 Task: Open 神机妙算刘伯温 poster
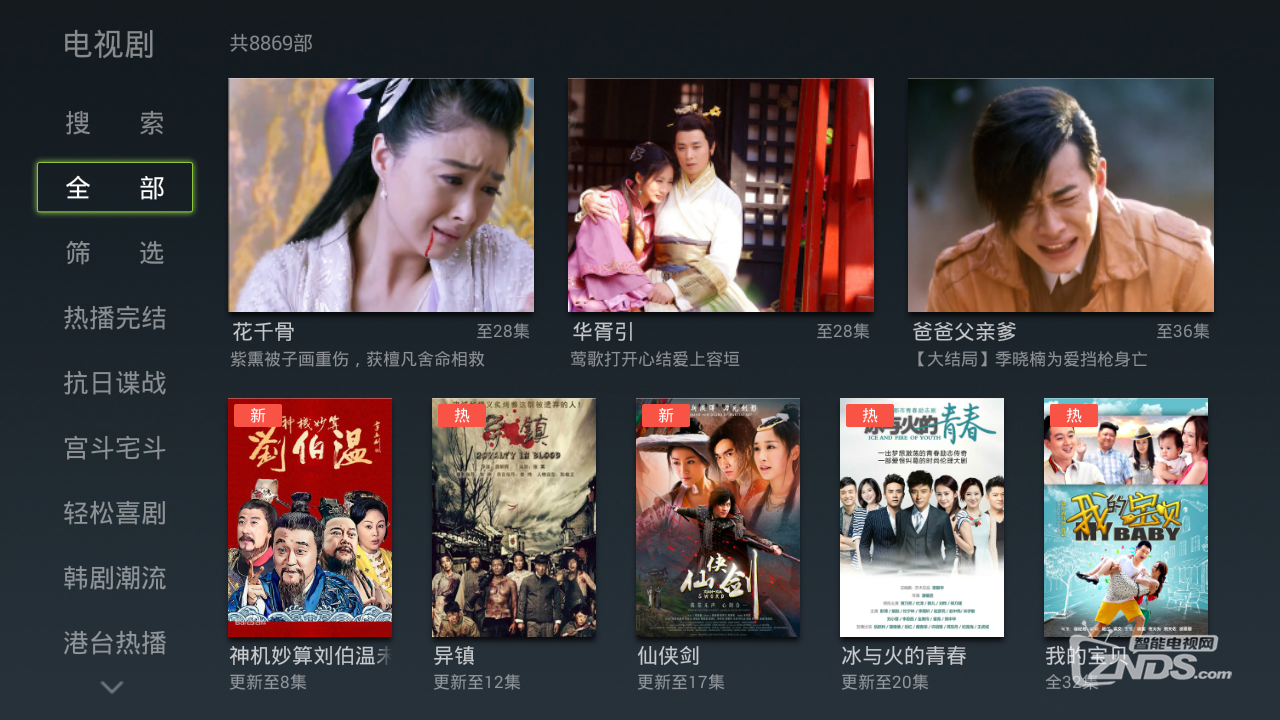310,517
